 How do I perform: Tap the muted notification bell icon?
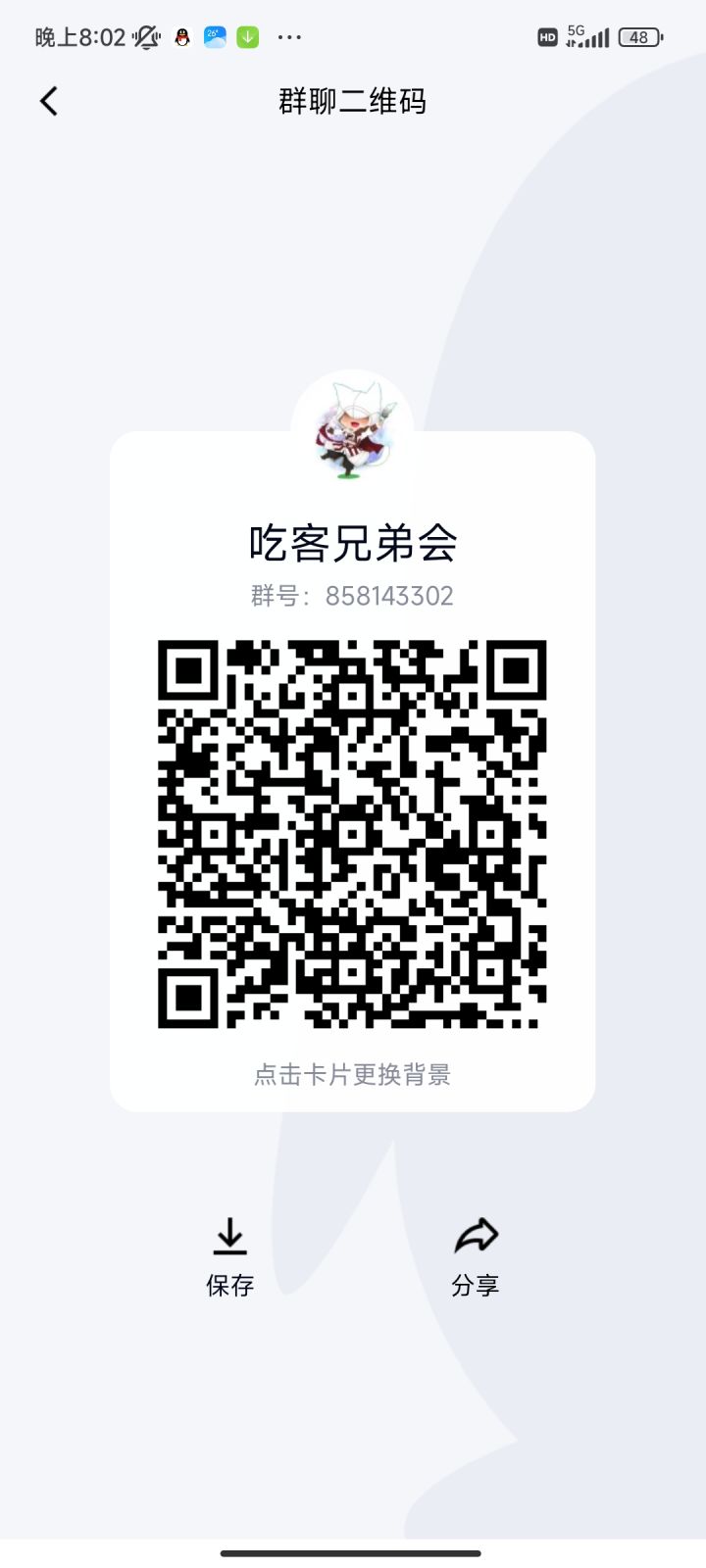(143, 37)
